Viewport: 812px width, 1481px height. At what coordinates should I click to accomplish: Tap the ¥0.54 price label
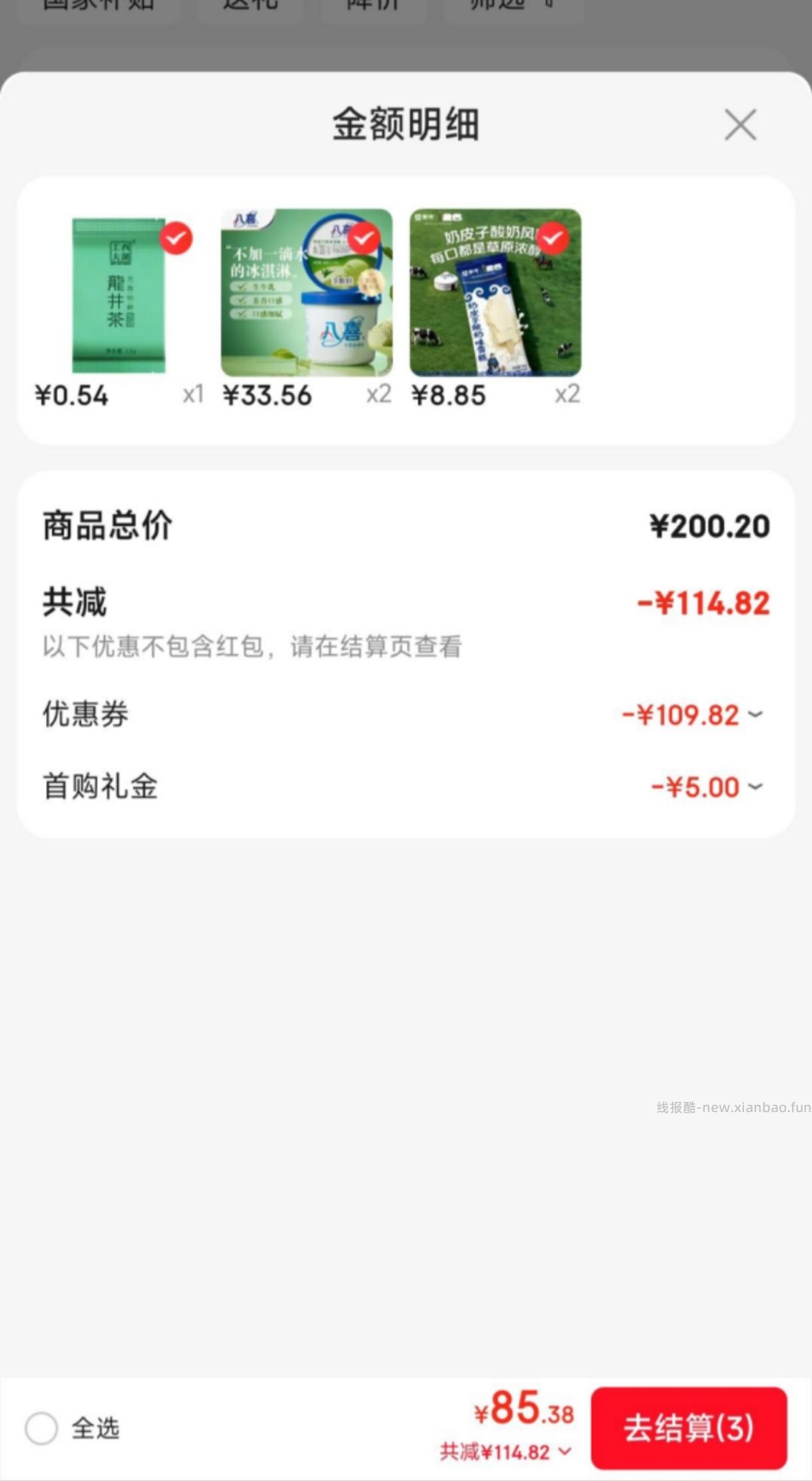pos(73,395)
